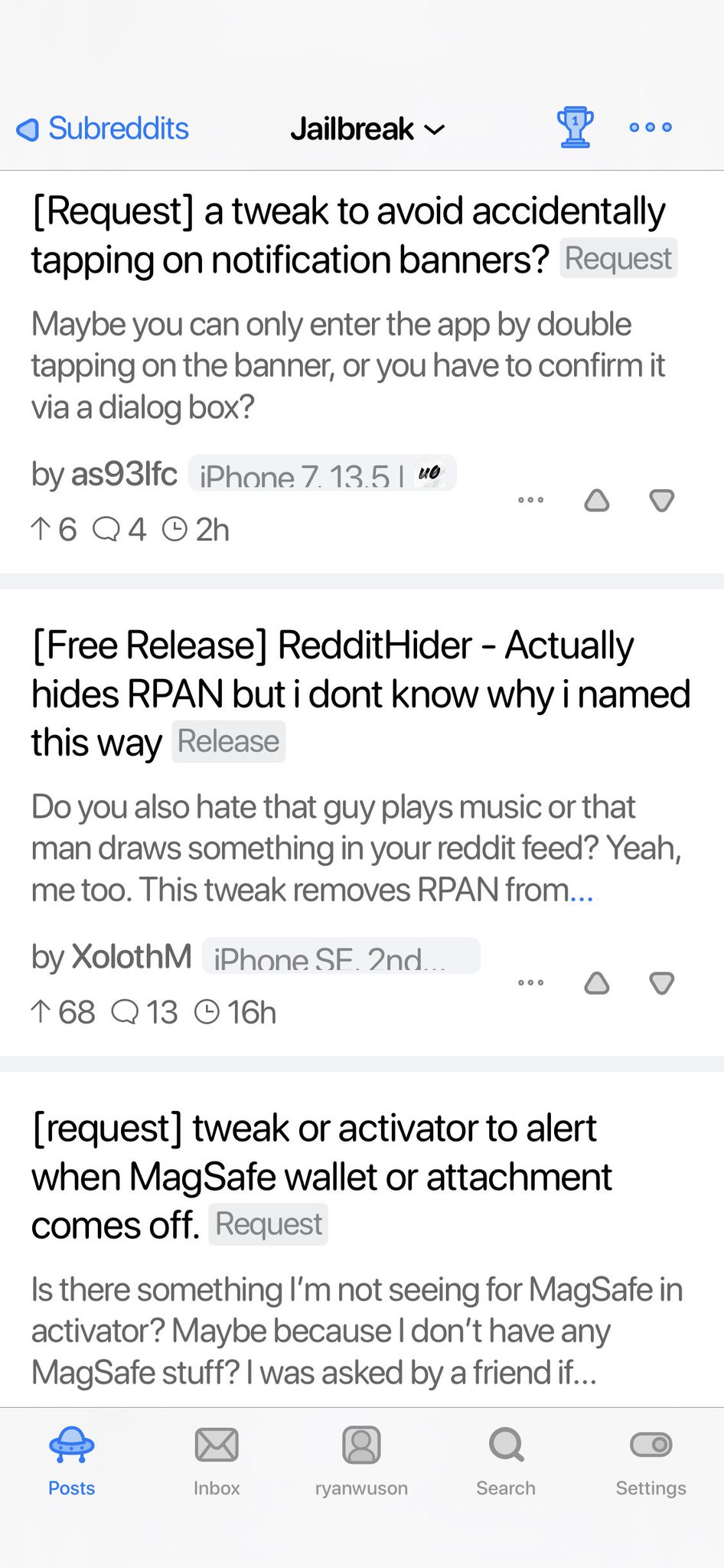Open the MagSafe wallet alert request post
Viewport: 724px width, 1568px height.
tap(321, 1175)
